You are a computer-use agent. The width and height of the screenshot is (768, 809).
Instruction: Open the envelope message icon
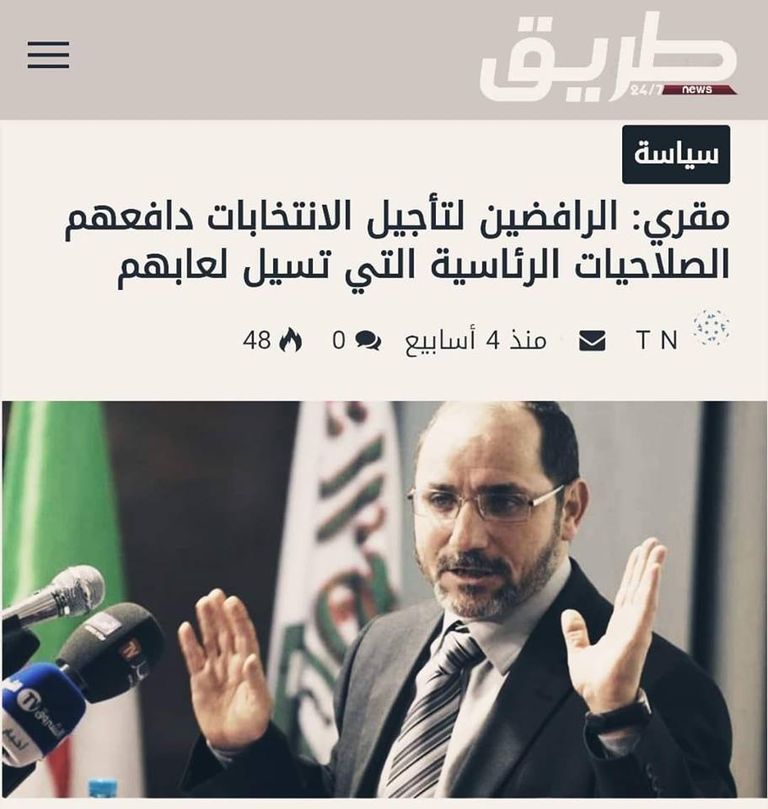coord(594,340)
